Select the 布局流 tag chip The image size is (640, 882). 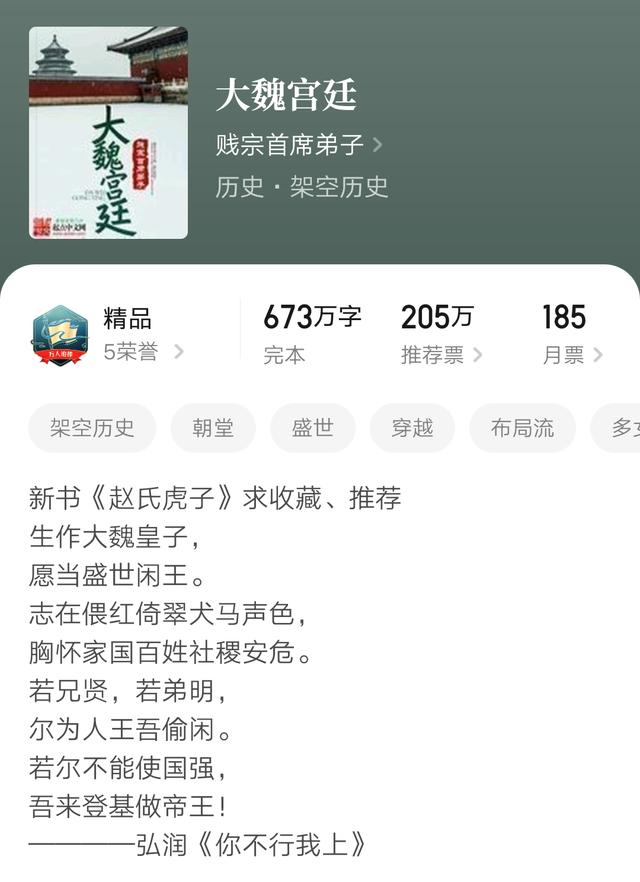click(x=522, y=428)
